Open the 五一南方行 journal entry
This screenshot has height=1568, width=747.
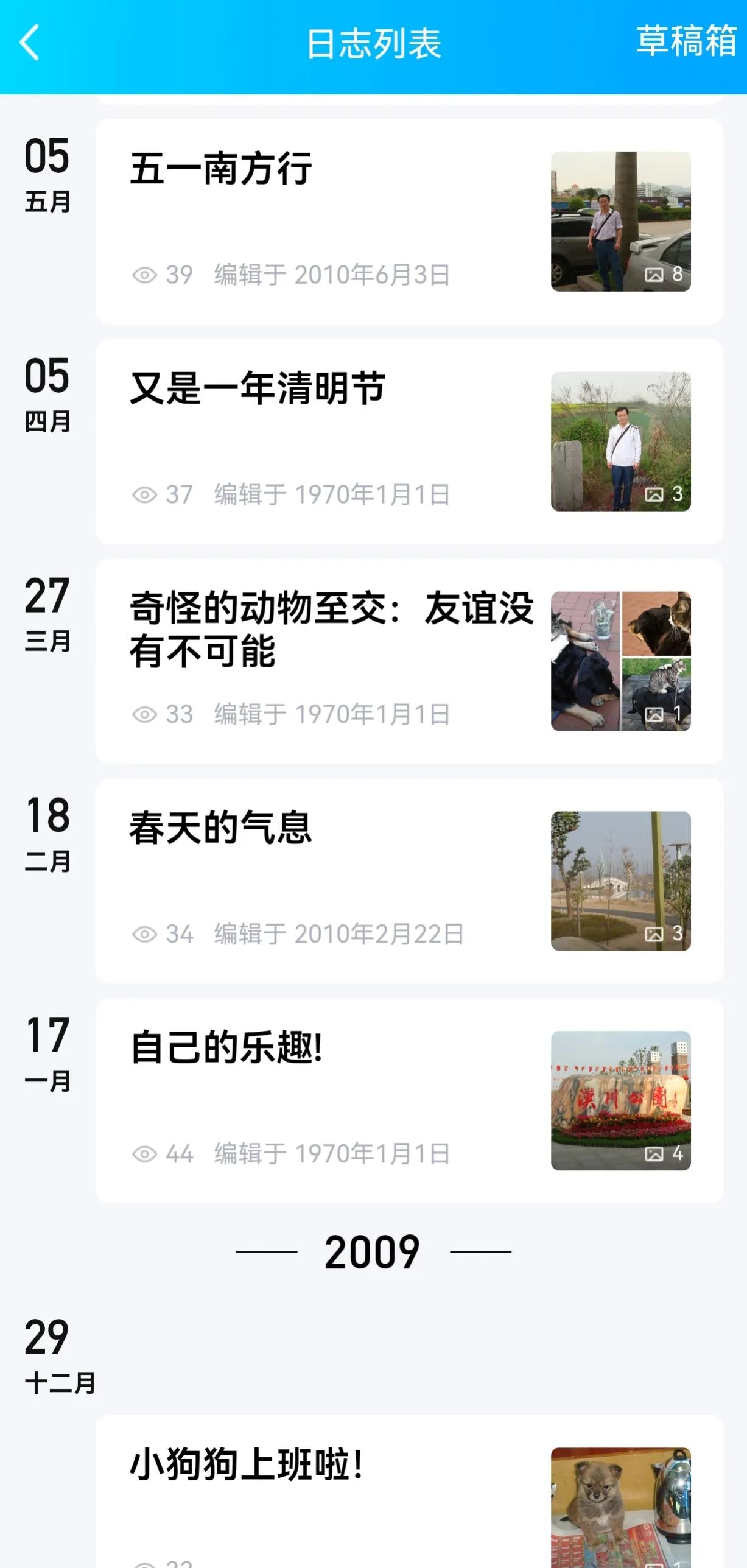(x=221, y=169)
